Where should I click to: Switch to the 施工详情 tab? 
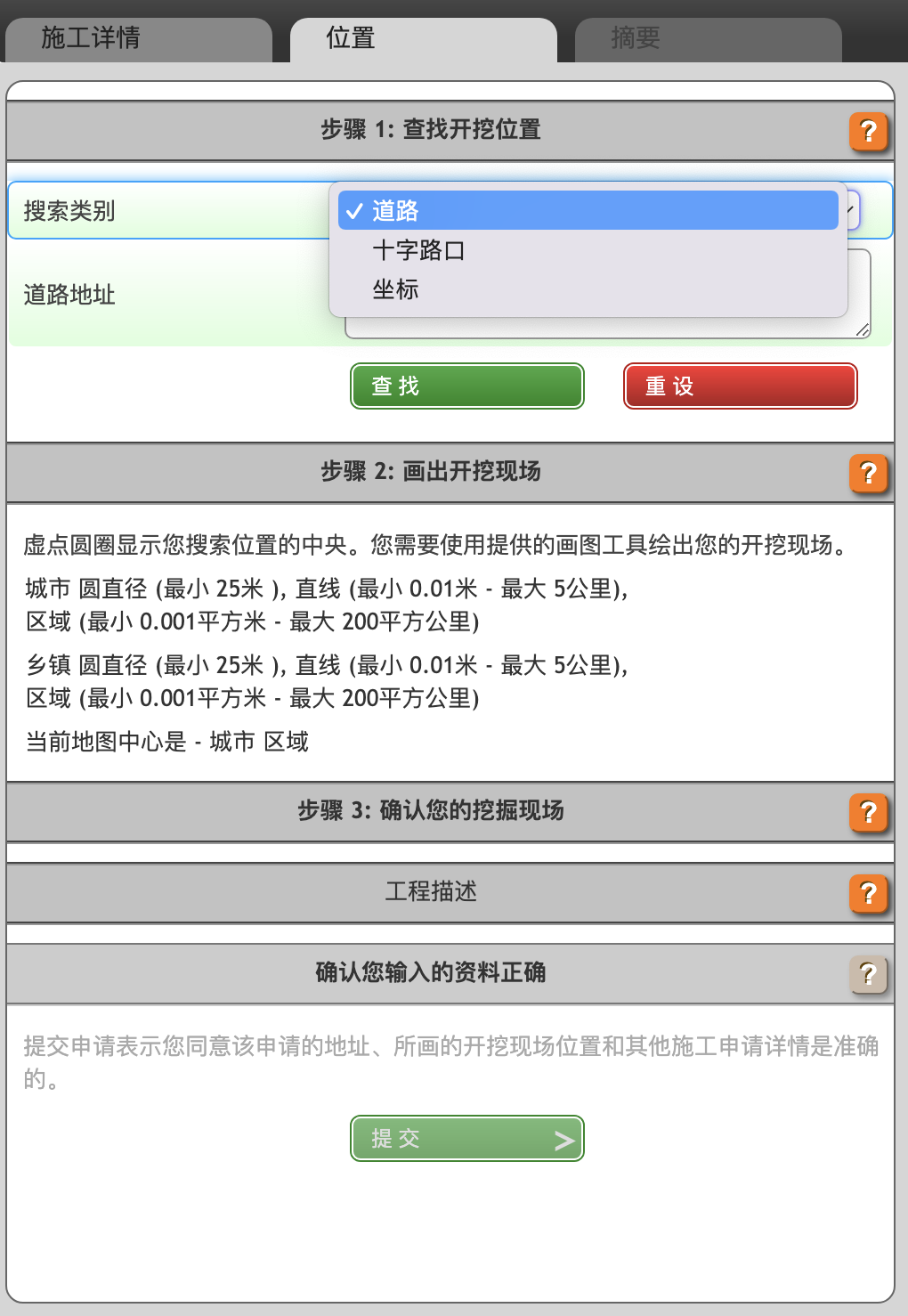tap(138, 39)
